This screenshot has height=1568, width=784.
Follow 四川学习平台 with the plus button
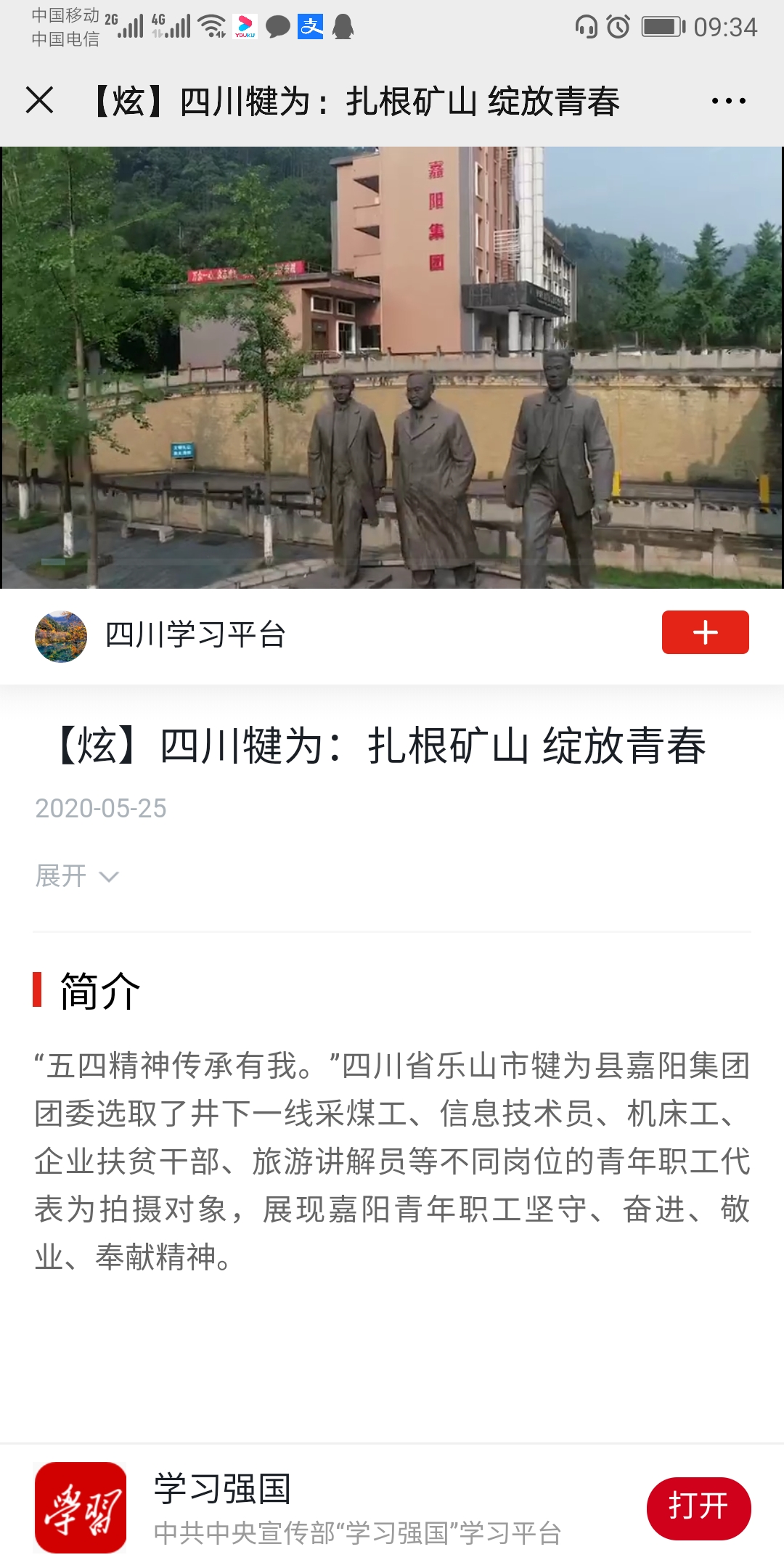pyautogui.click(x=704, y=632)
